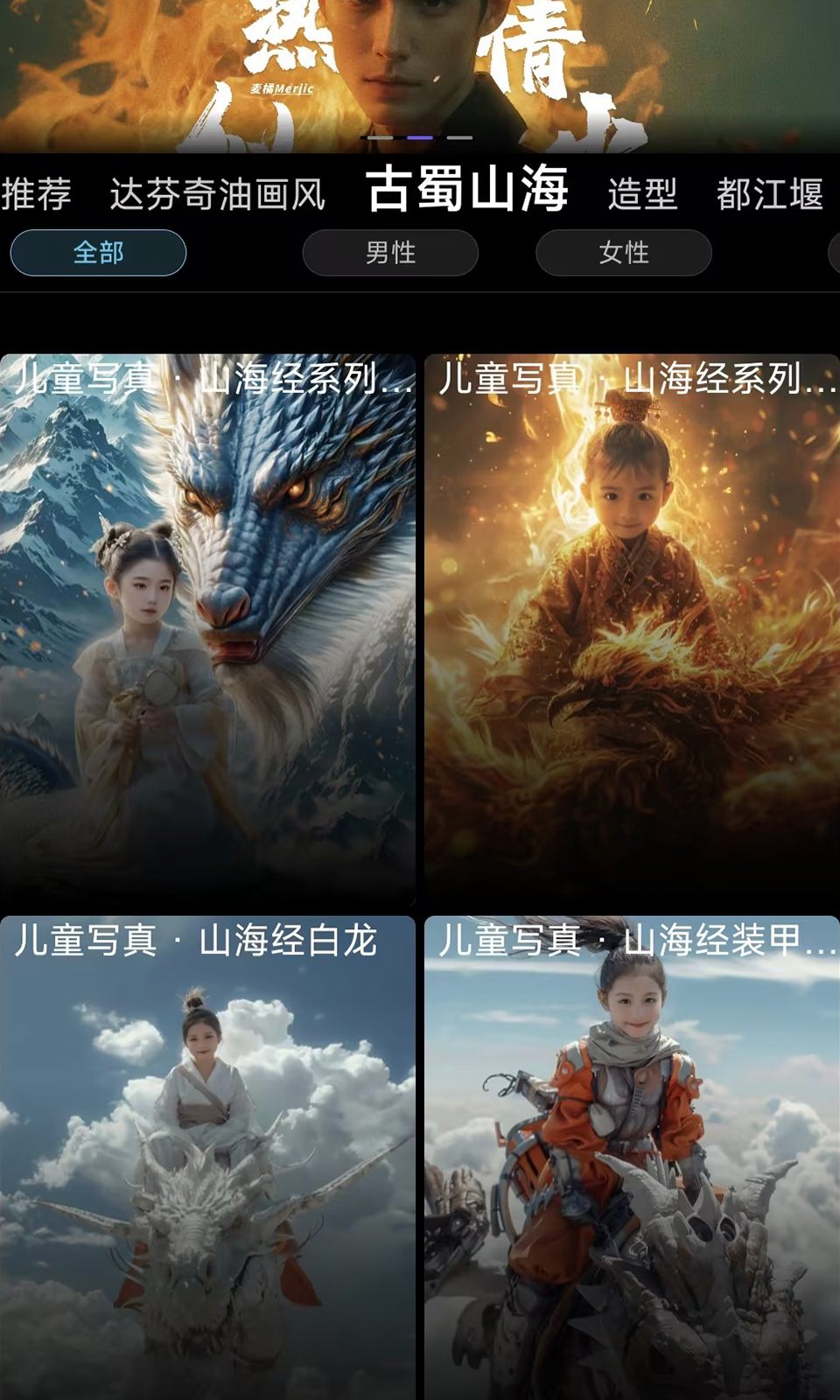This screenshot has height=1400, width=840.
Task: Open the 儿童写真·山海经装甲 template
Action: (632, 1155)
